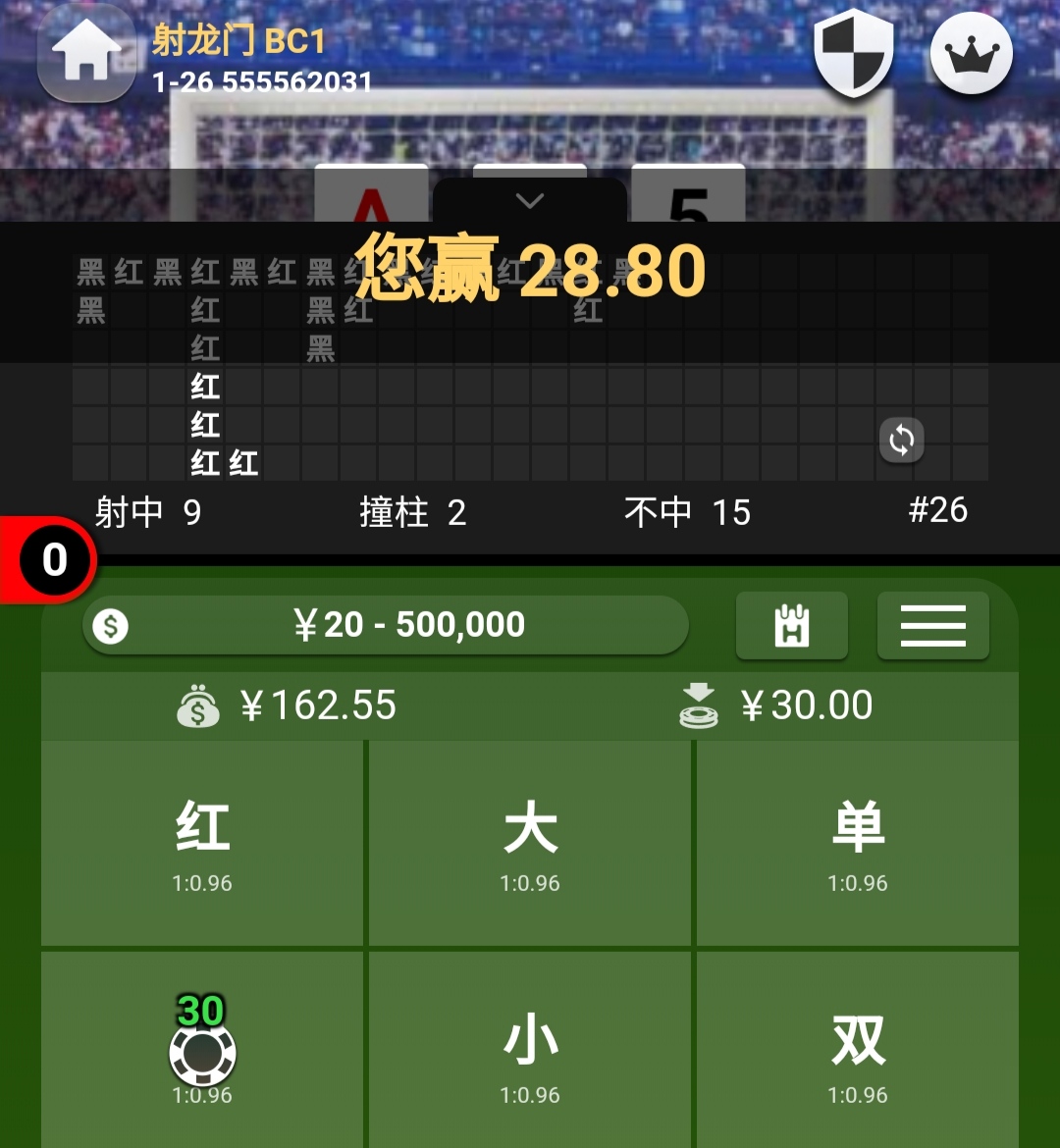Place a bet on 双
The height and width of the screenshot is (1148, 1060).
pos(858,1050)
